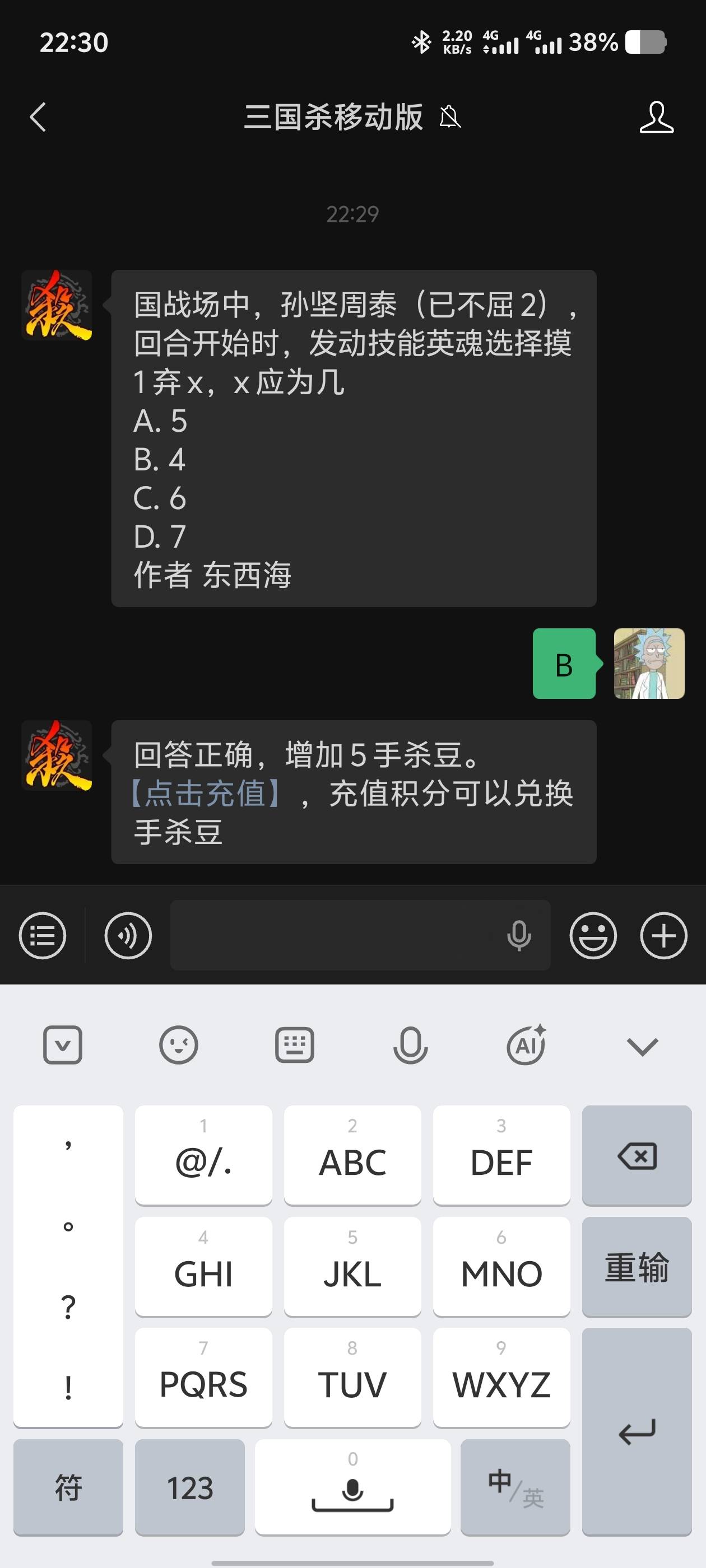The image size is (706, 1568).
Task: Collapse the keyboard with the down chevron
Action: point(642,1046)
